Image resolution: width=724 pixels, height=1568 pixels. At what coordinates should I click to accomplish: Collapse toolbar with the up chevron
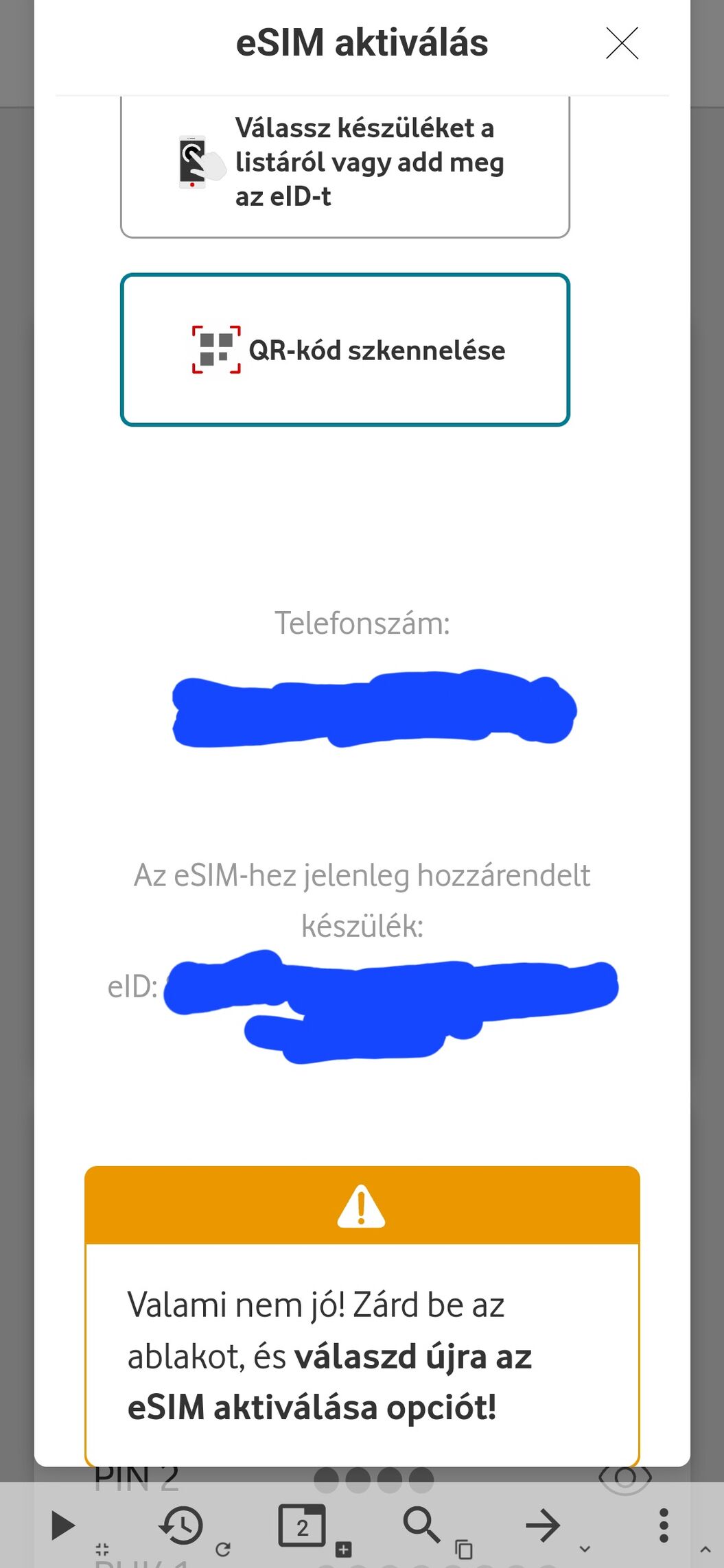click(705, 1549)
